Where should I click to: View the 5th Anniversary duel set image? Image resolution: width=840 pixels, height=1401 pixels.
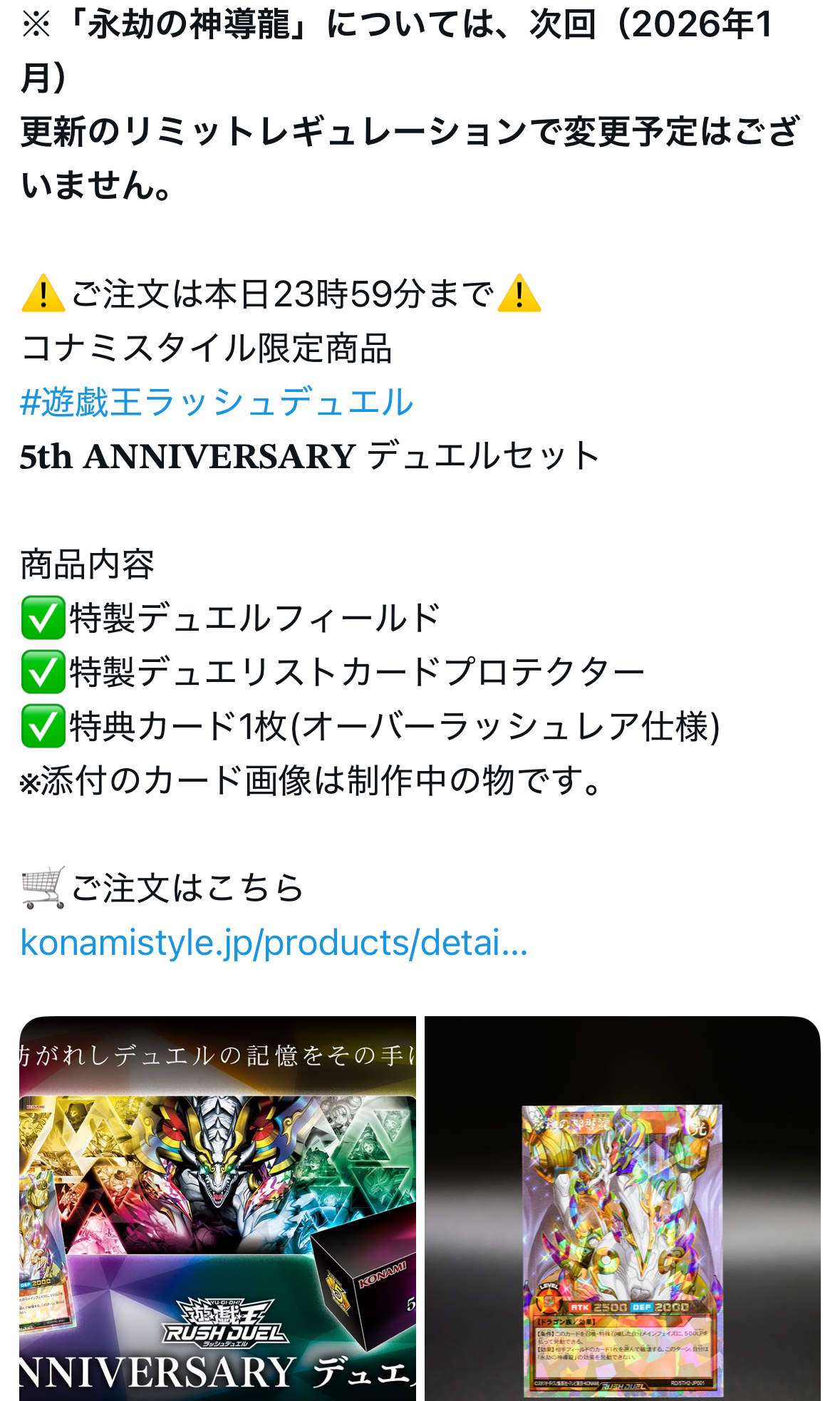(217, 1208)
